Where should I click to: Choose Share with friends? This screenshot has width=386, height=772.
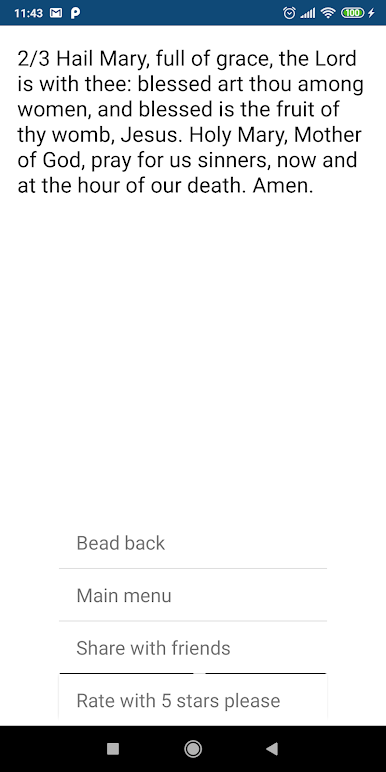click(193, 648)
